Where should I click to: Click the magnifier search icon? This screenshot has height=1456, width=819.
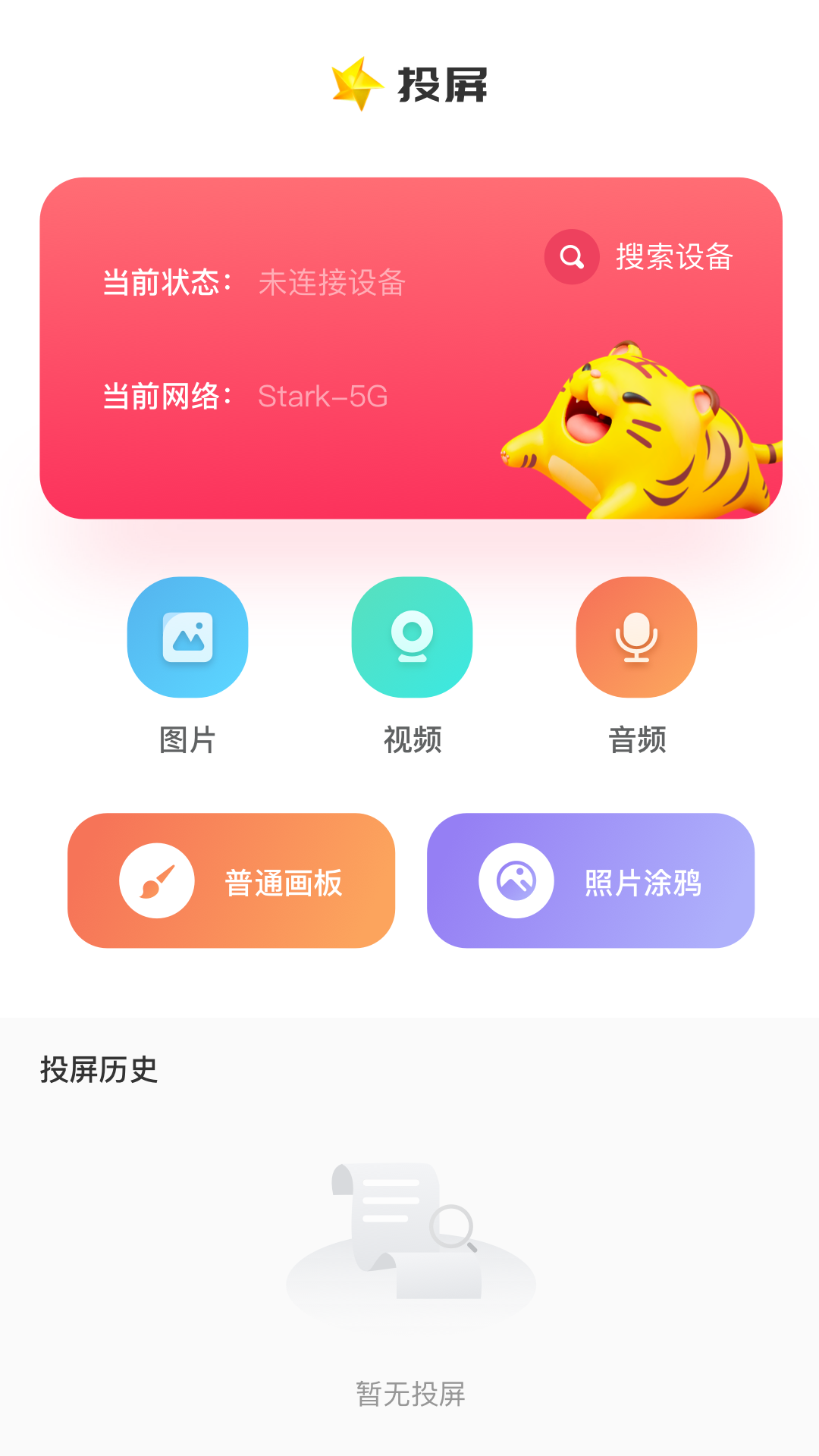(570, 256)
